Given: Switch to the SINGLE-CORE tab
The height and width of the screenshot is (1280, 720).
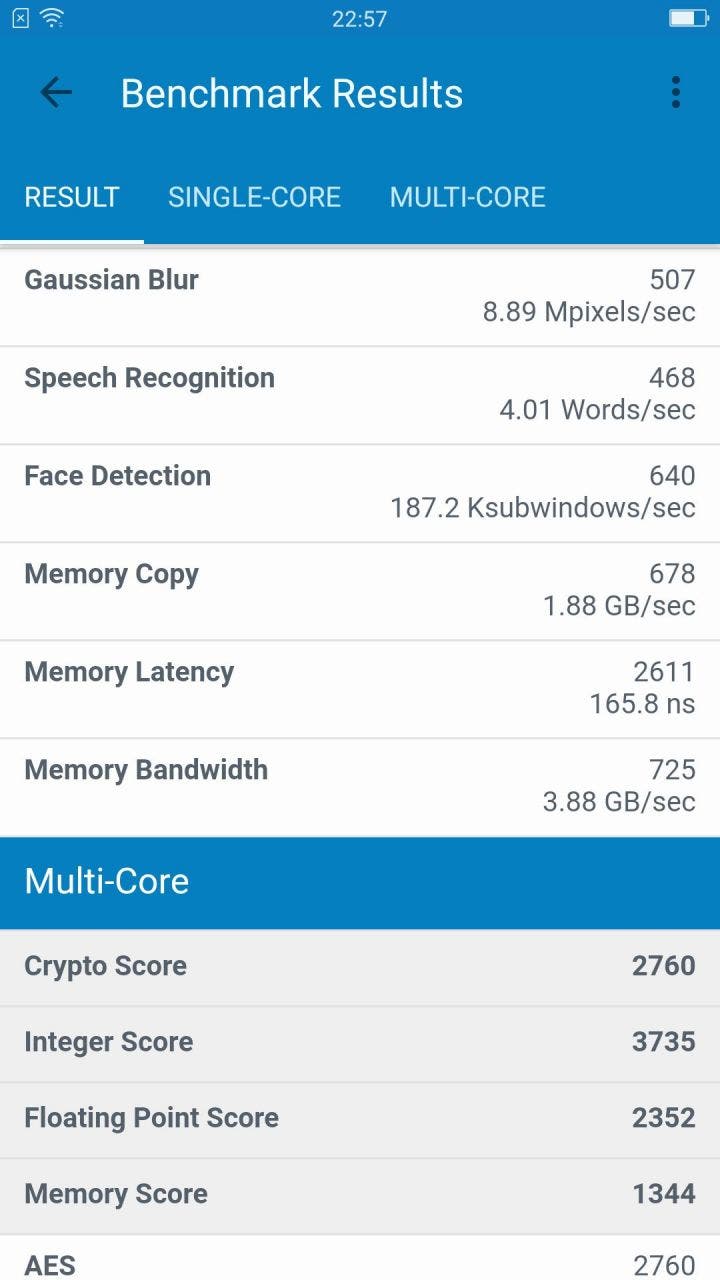Looking at the screenshot, I should pos(254,197).
